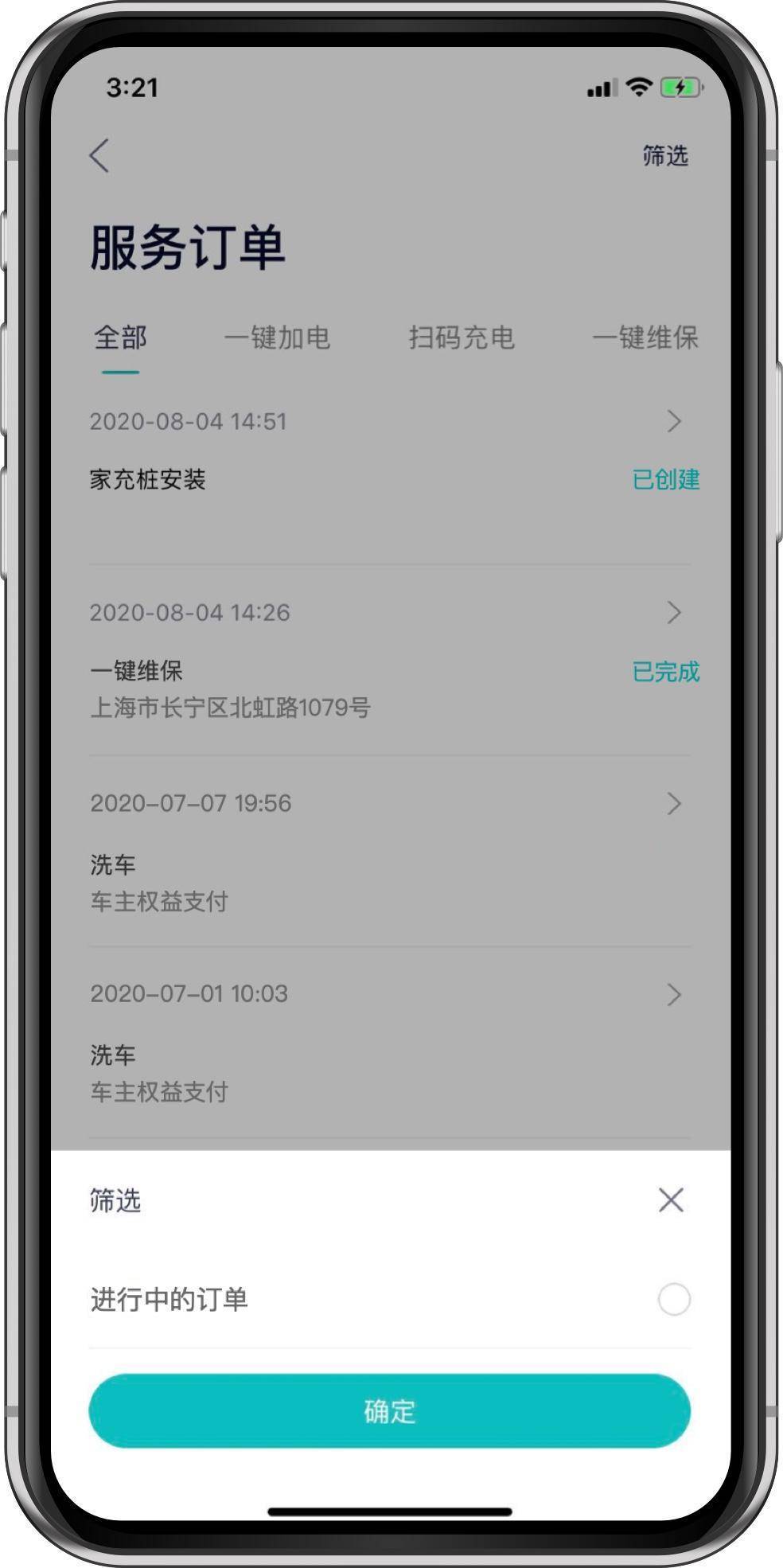Confirm the filter with 确定
The width and height of the screenshot is (783, 1568).
[389, 1411]
